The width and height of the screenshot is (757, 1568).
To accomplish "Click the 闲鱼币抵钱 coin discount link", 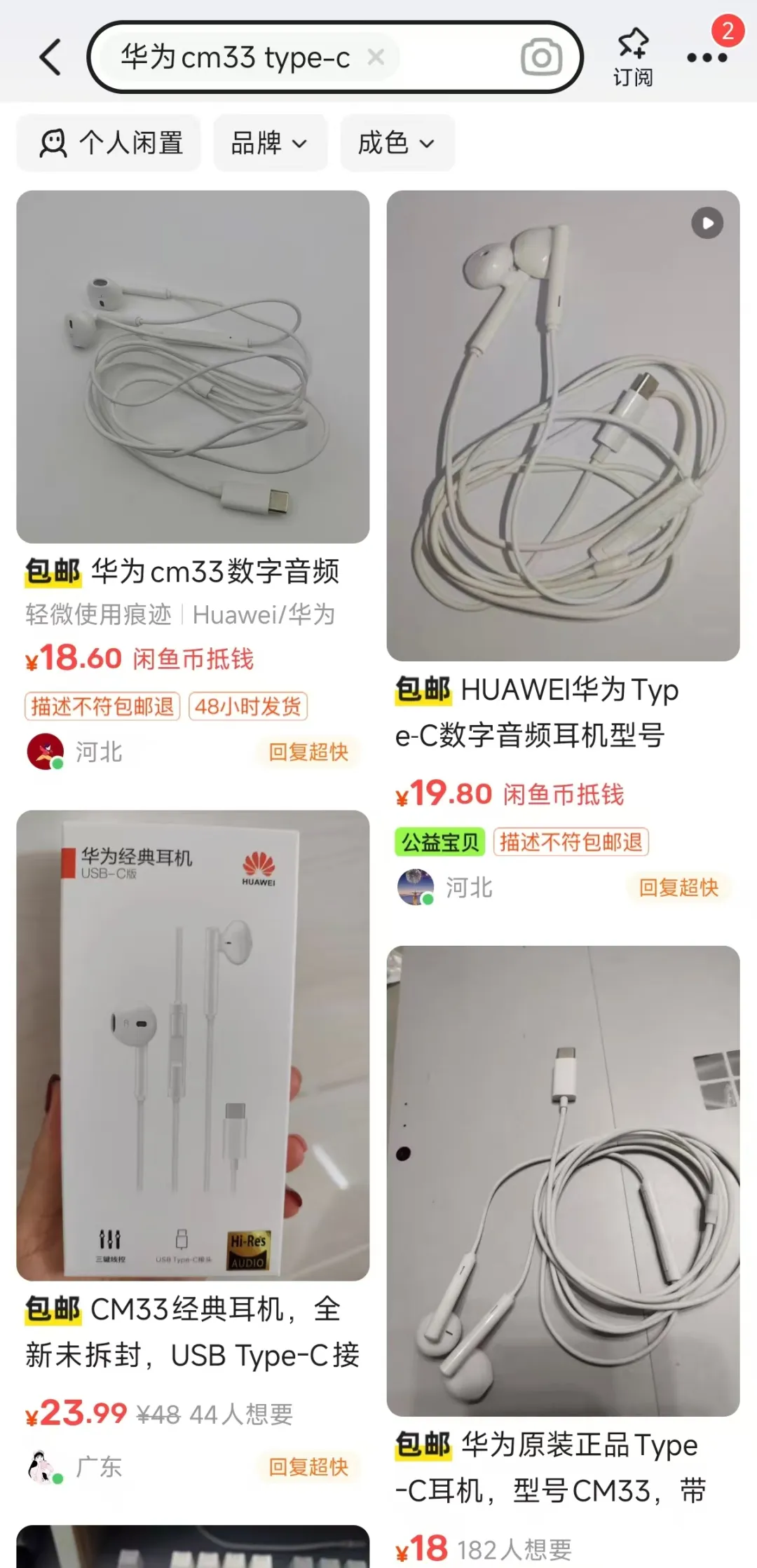I will [x=194, y=659].
